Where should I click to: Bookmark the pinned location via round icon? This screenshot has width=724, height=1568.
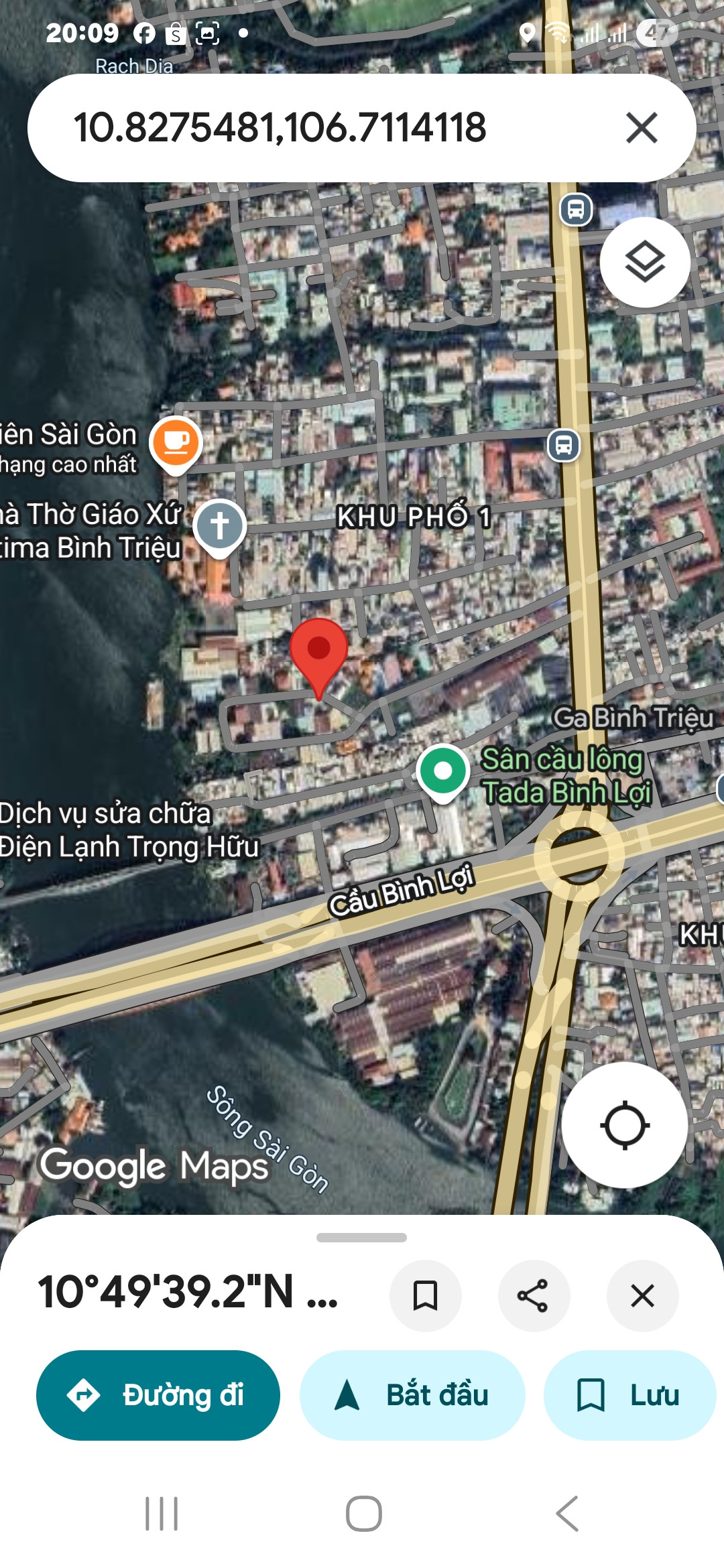(x=425, y=1295)
